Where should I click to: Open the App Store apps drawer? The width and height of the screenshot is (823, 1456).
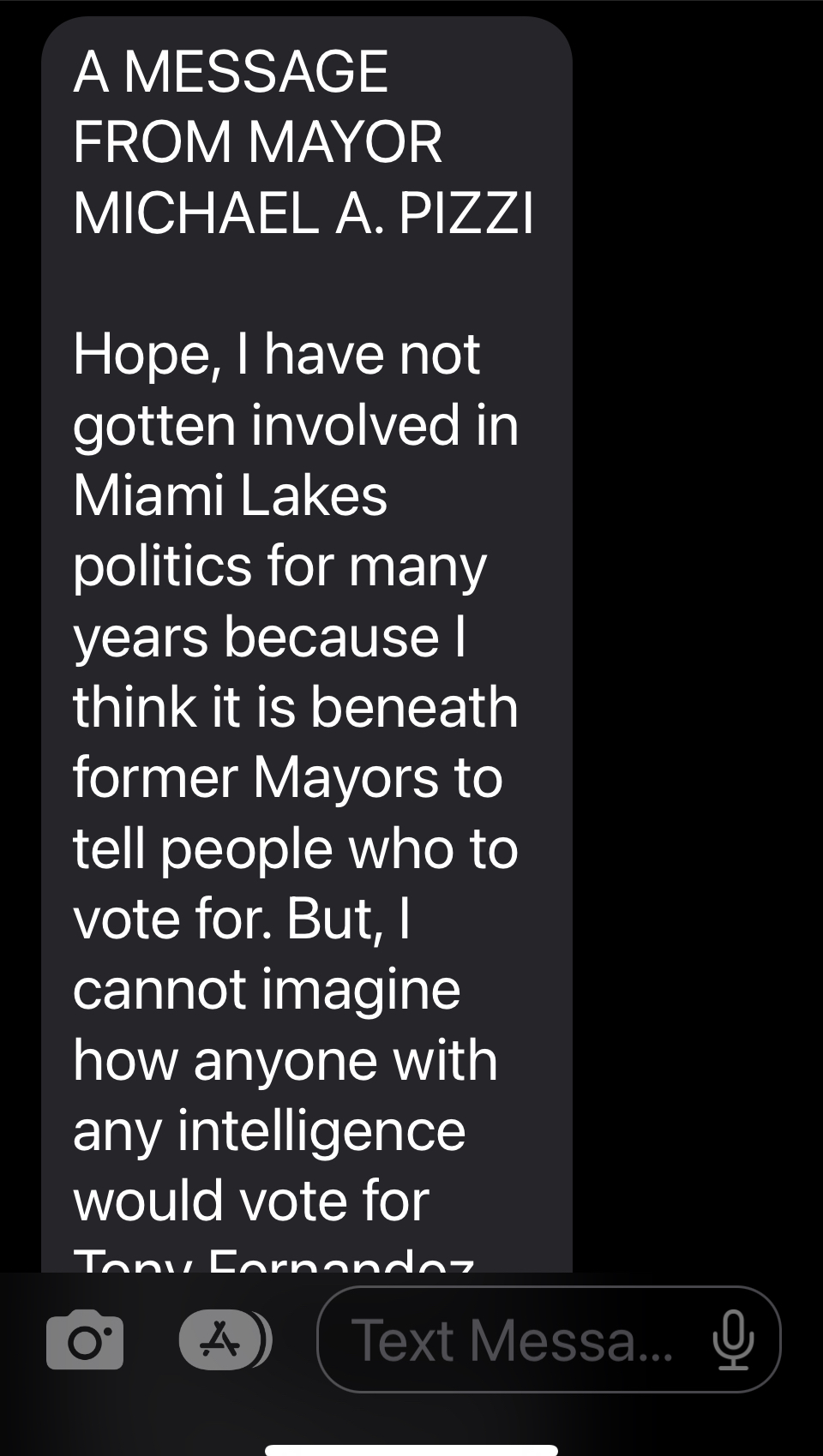223,1339
